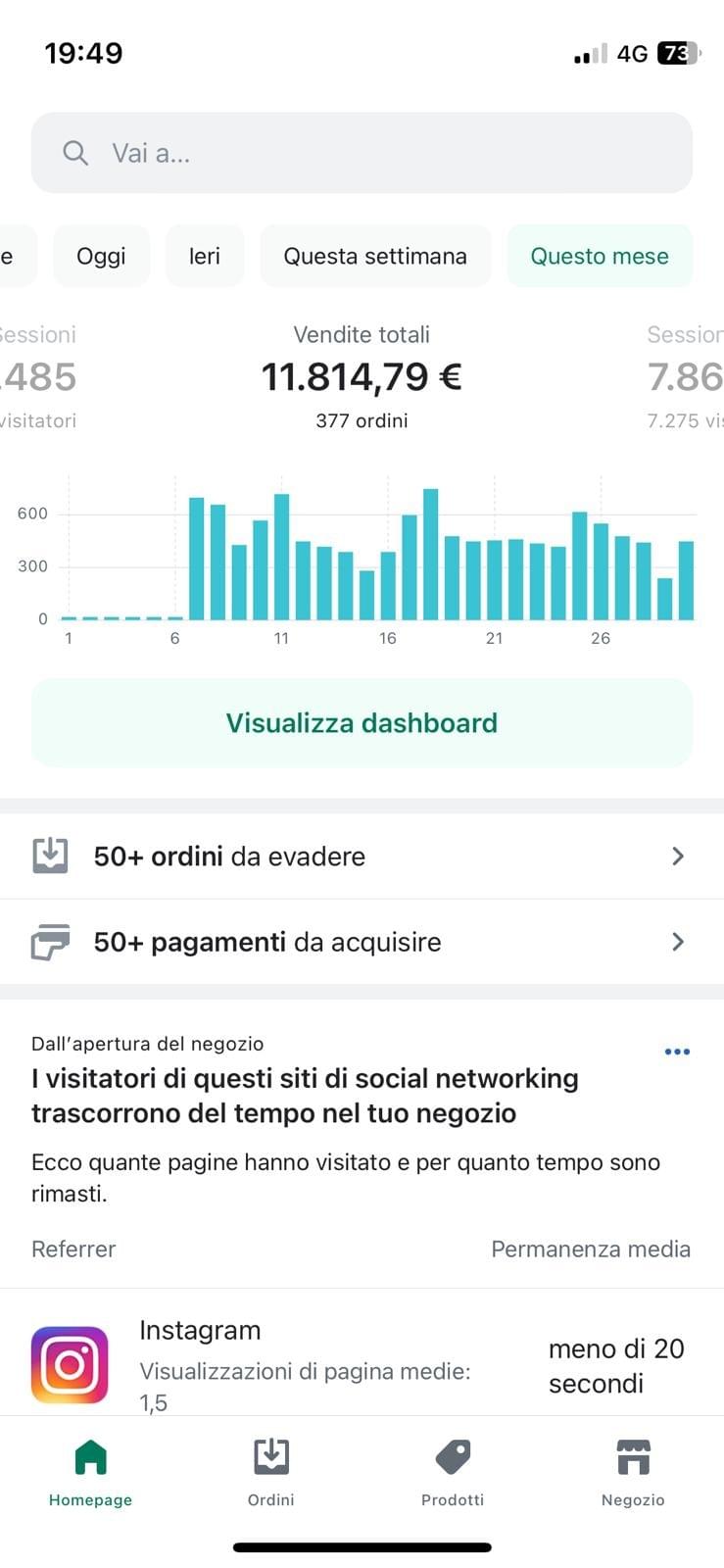This screenshot has height=1568, width=724.
Task: Switch to the Negozio tab
Action: (633, 1473)
